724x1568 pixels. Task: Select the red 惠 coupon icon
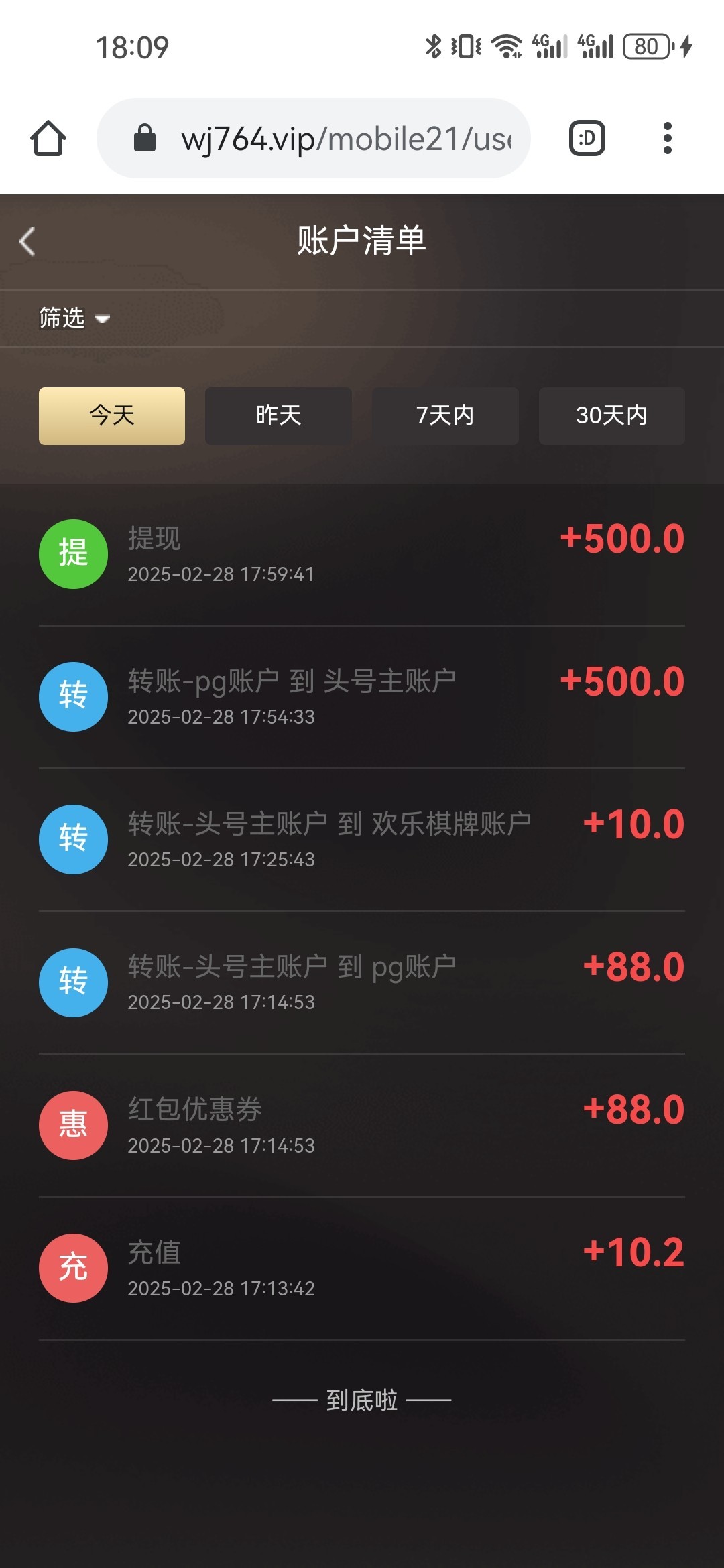tap(72, 1125)
